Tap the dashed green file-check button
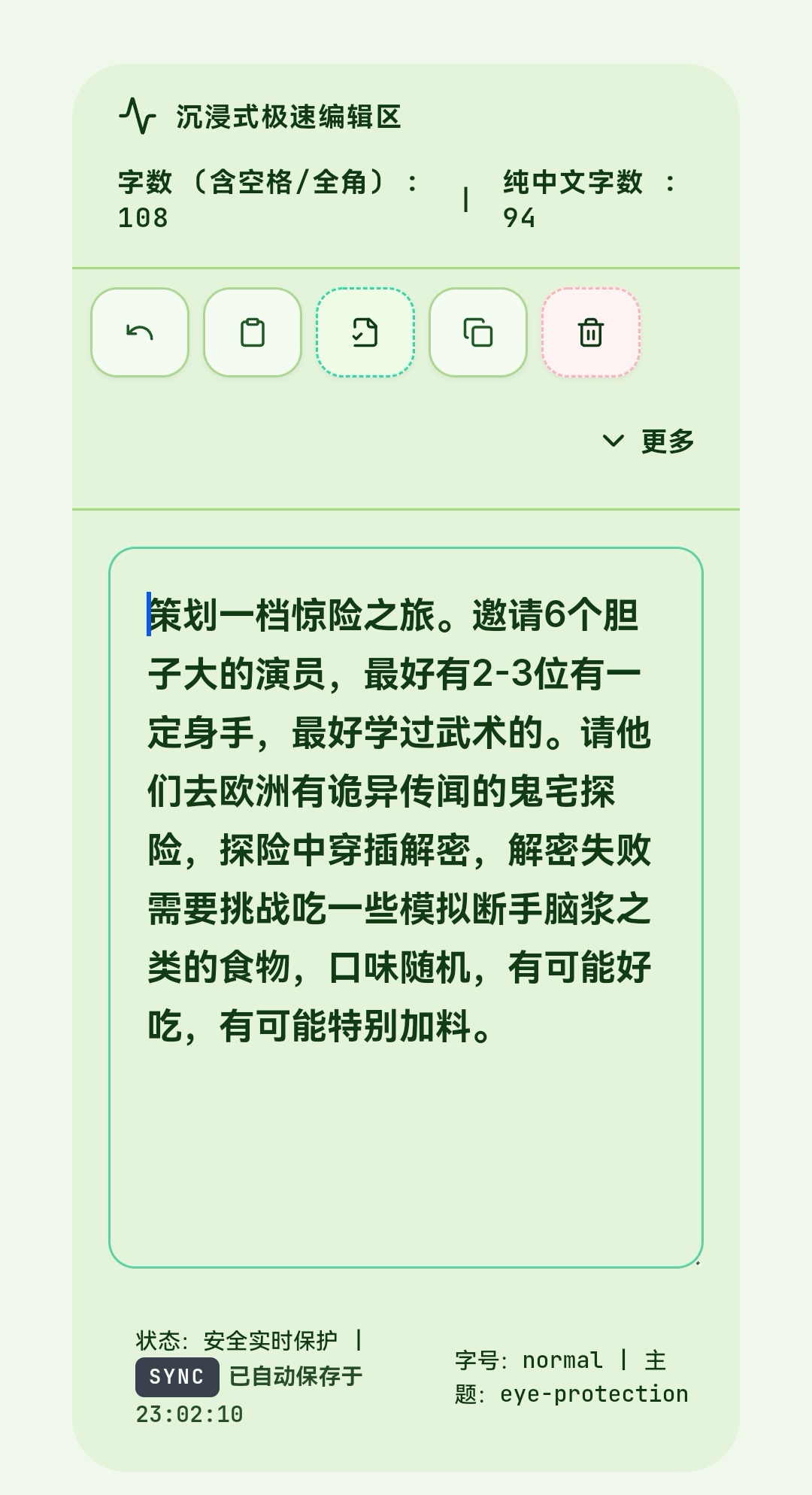Image resolution: width=812 pixels, height=1495 pixels. [365, 332]
